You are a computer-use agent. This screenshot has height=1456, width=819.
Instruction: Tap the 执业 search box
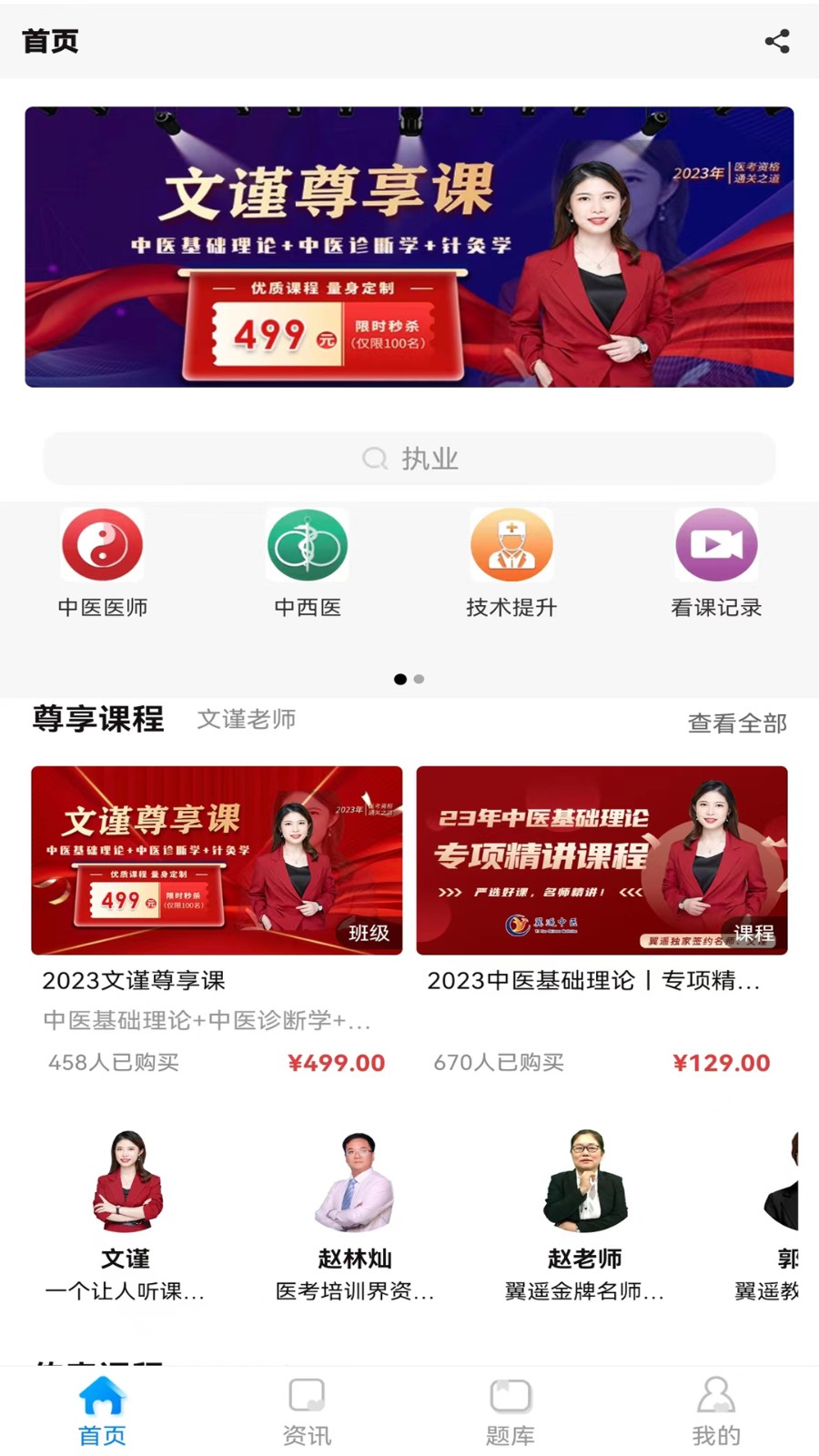click(x=409, y=458)
